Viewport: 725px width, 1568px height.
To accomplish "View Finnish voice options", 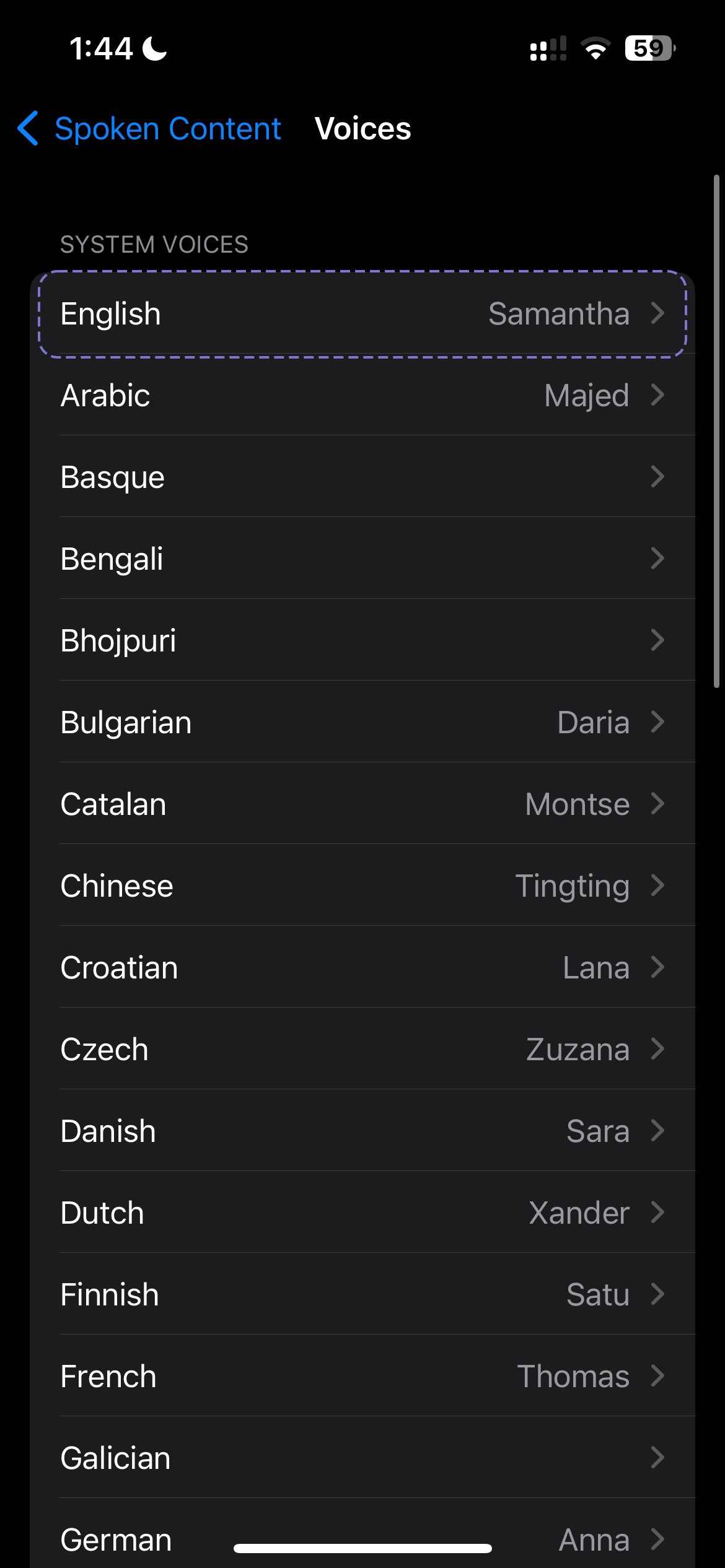I will tap(362, 1294).
